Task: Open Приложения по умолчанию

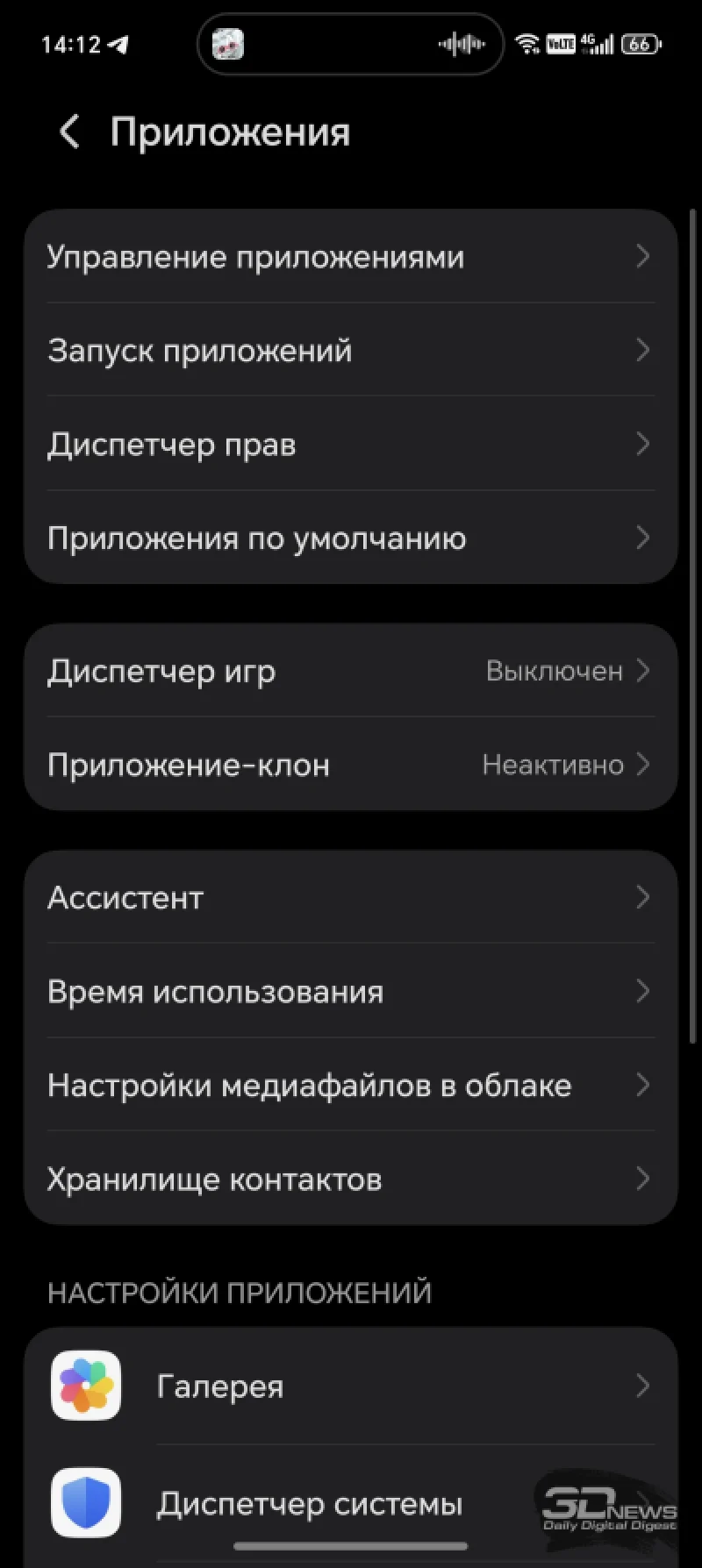Action: pyautogui.click(x=351, y=538)
